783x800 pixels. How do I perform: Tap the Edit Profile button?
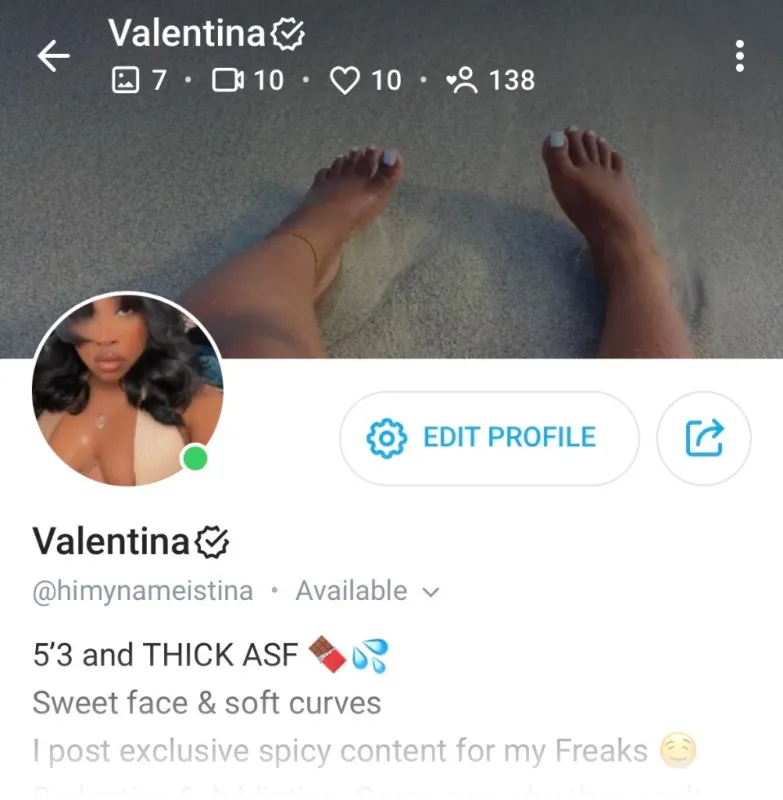489,438
